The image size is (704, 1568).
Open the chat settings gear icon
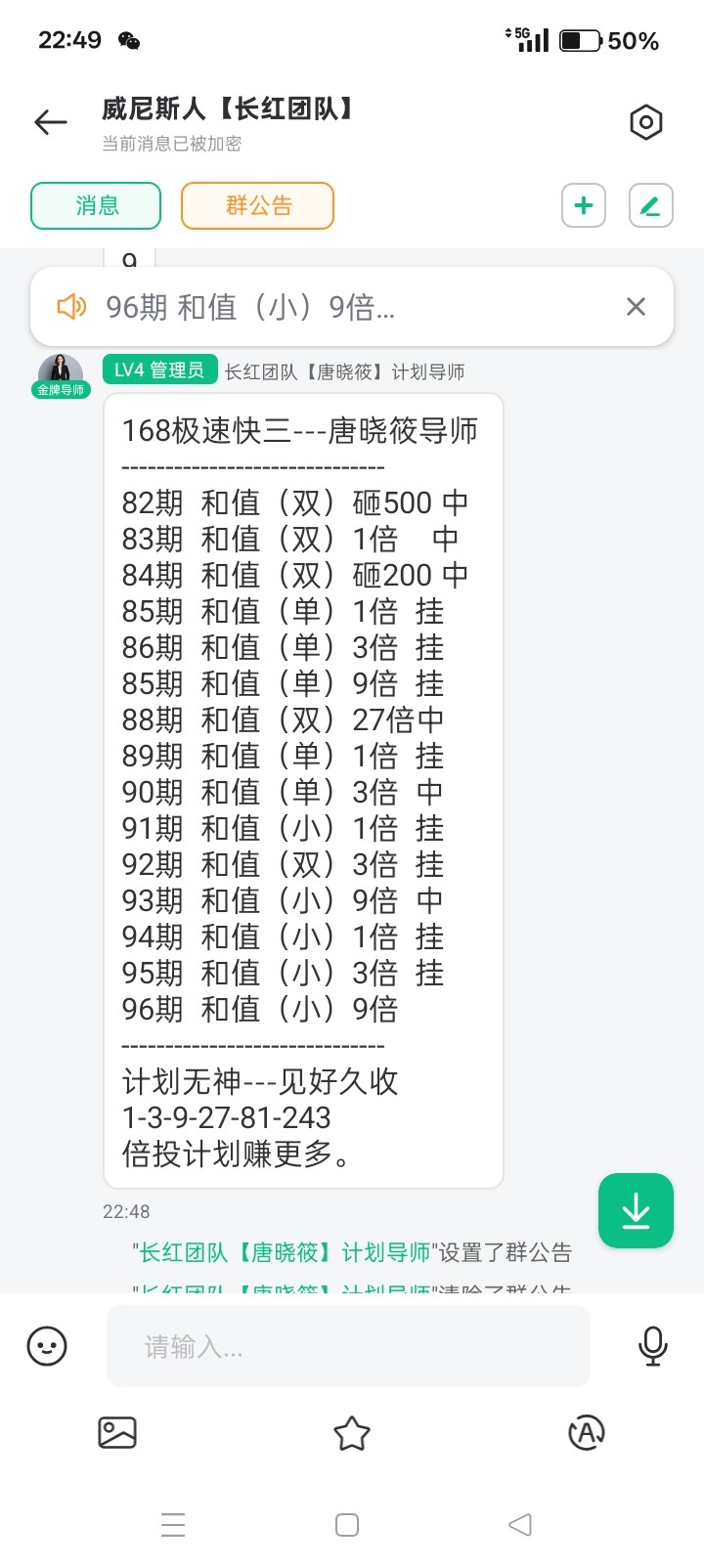point(645,122)
